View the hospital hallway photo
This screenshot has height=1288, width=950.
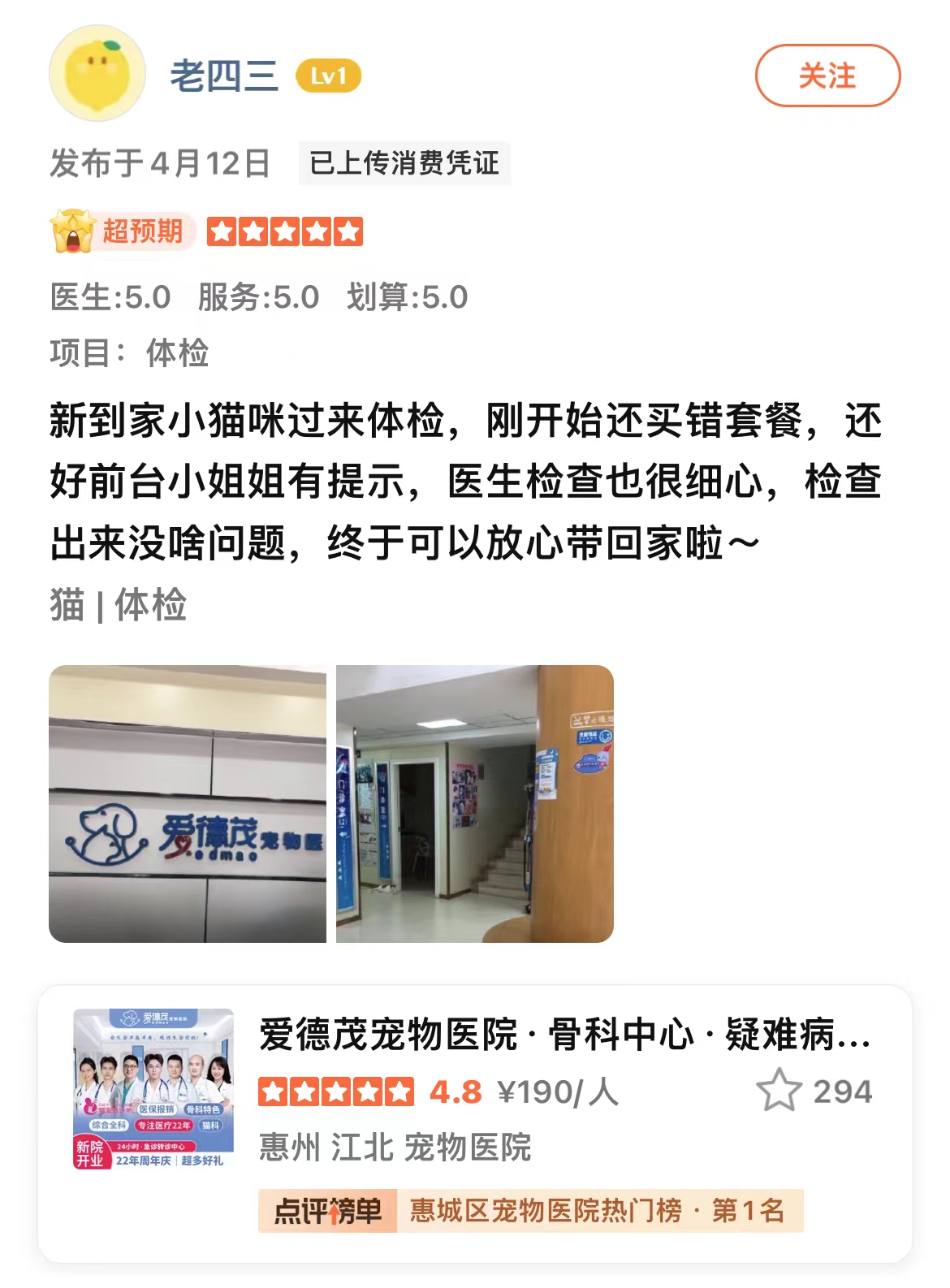click(x=474, y=803)
